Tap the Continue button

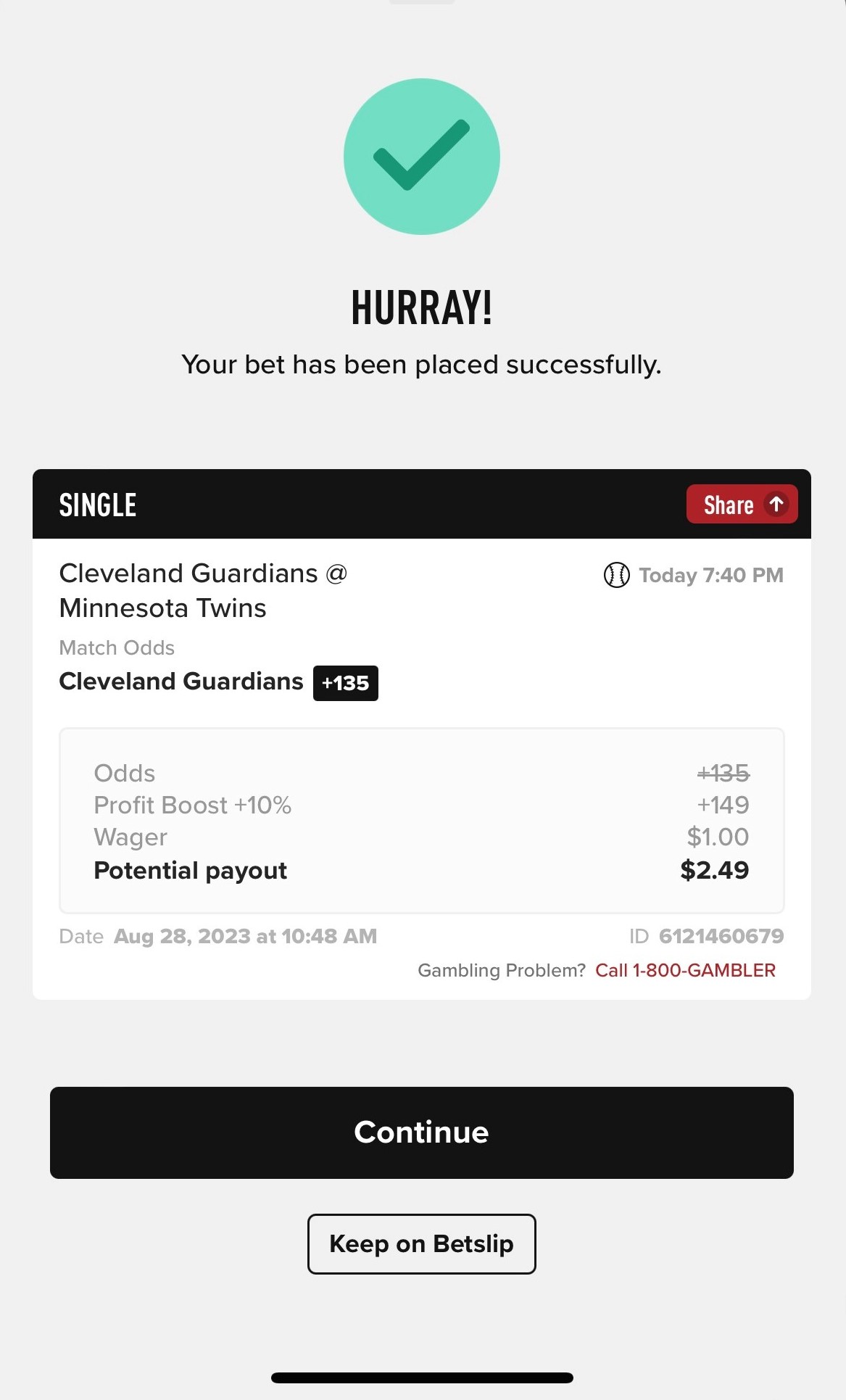(x=421, y=1132)
